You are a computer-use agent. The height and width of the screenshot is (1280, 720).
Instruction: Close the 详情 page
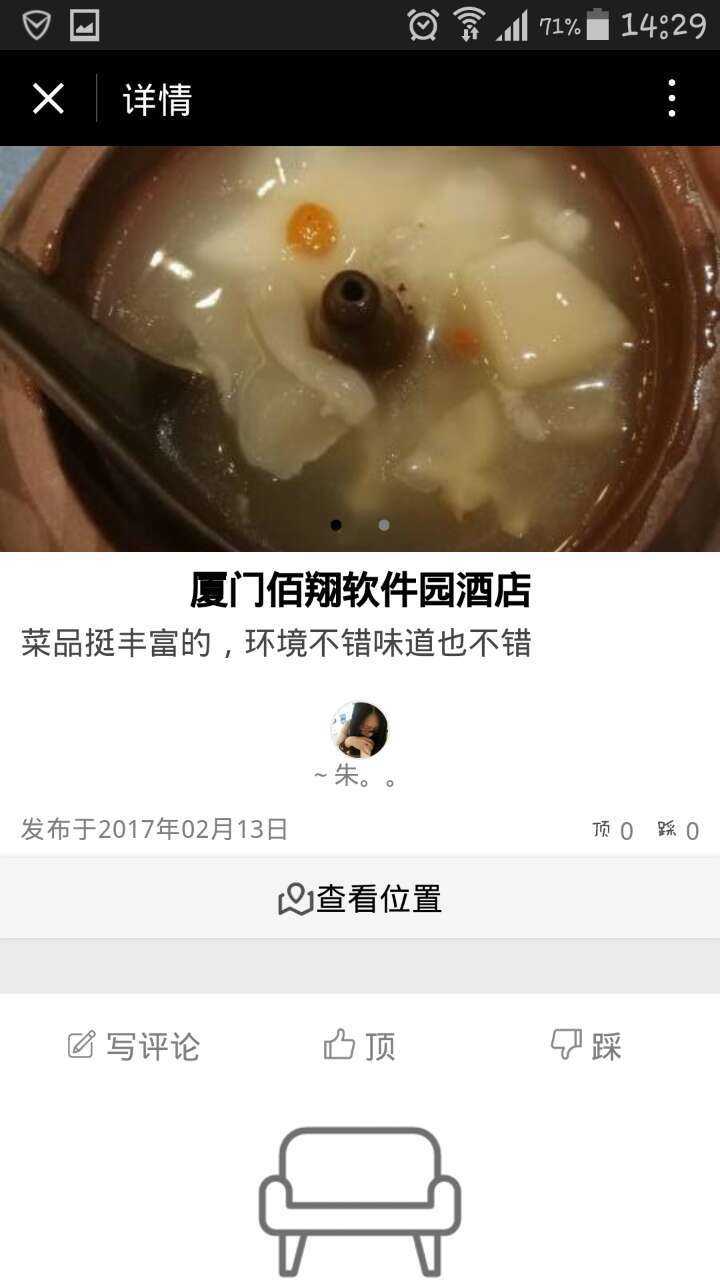48,99
